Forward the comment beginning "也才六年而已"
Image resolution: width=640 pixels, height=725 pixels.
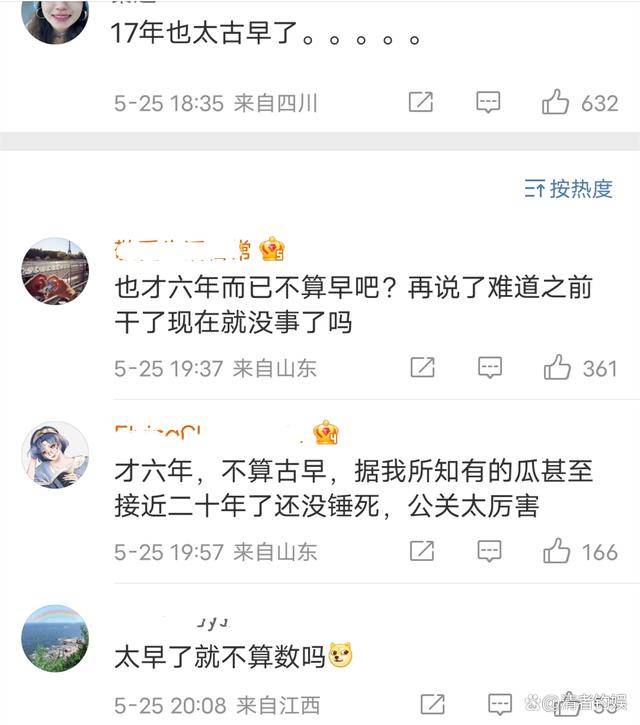tap(422, 368)
